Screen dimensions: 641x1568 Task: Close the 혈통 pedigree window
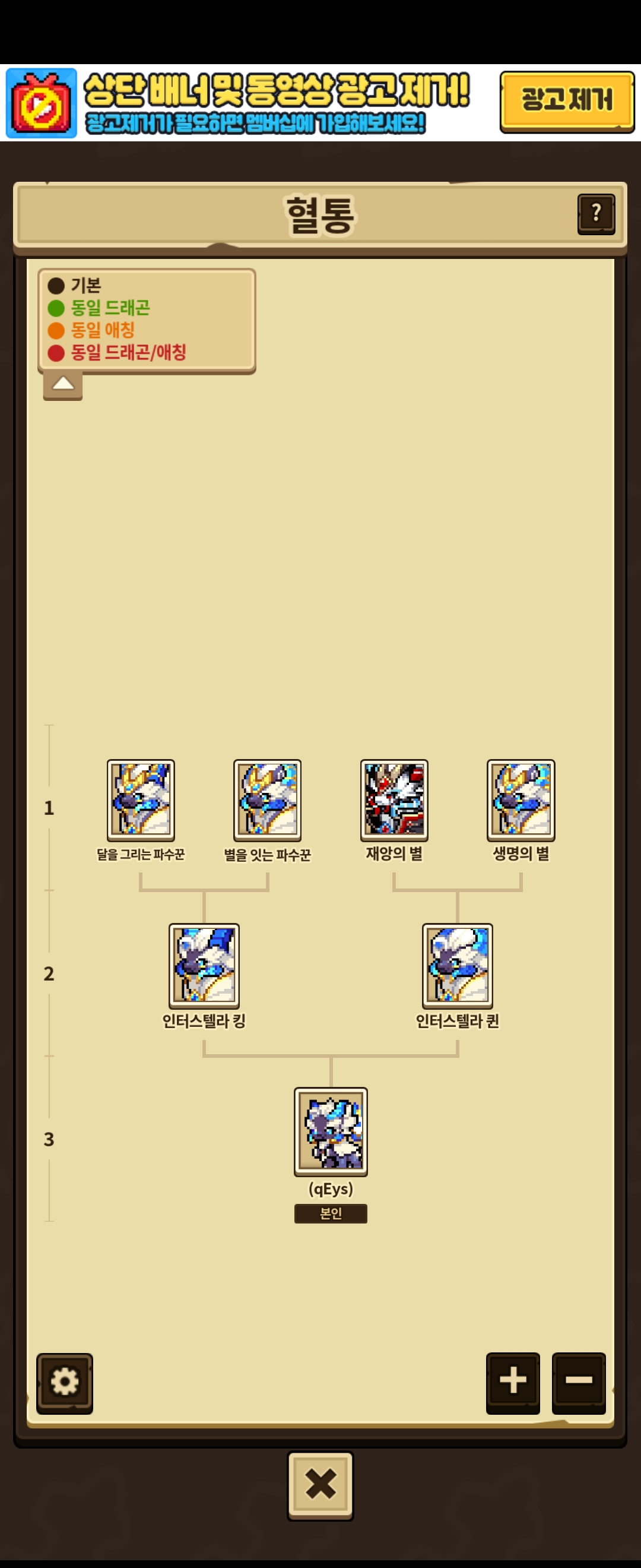(x=320, y=1484)
